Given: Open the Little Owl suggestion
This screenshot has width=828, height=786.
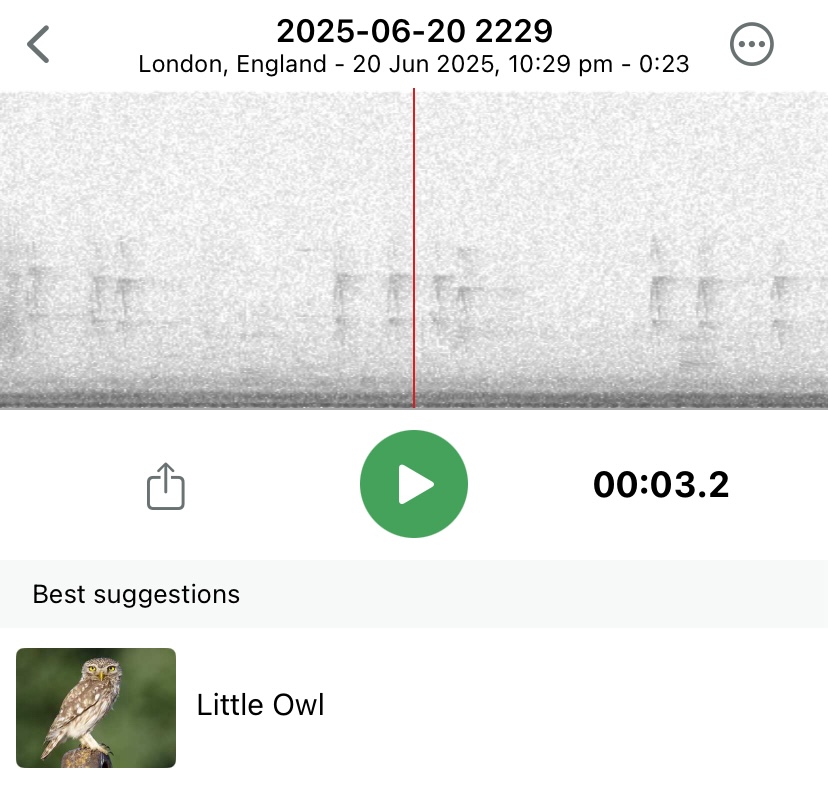Looking at the screenshot, I should coord(260,706).
